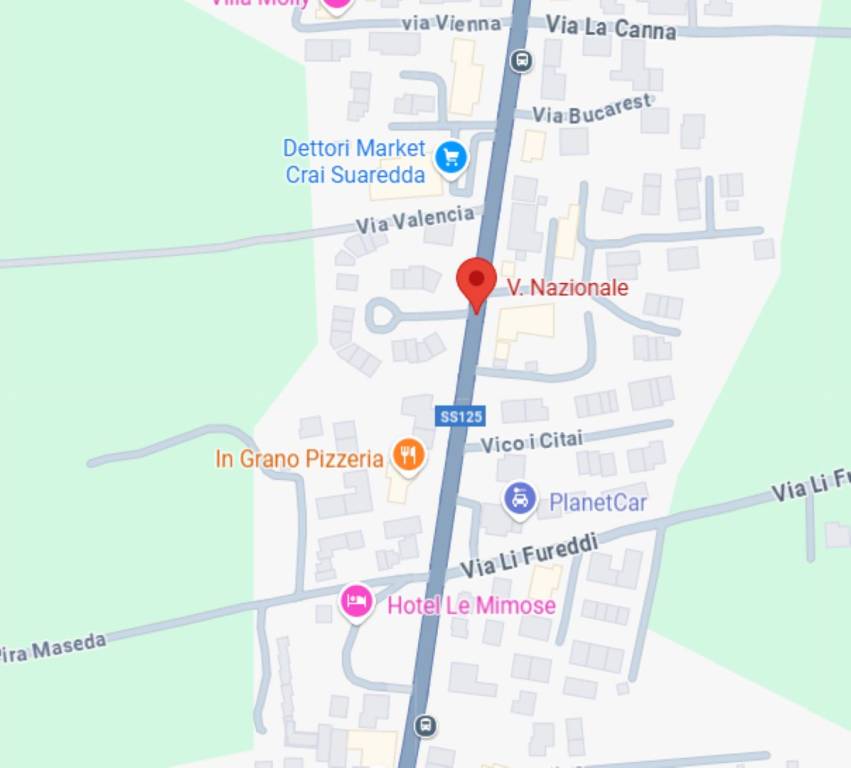Image resolution: width=851 pixels, height=768 pixels.
Task: Tap the bus stop near Via La Canna
Action: 520,62
